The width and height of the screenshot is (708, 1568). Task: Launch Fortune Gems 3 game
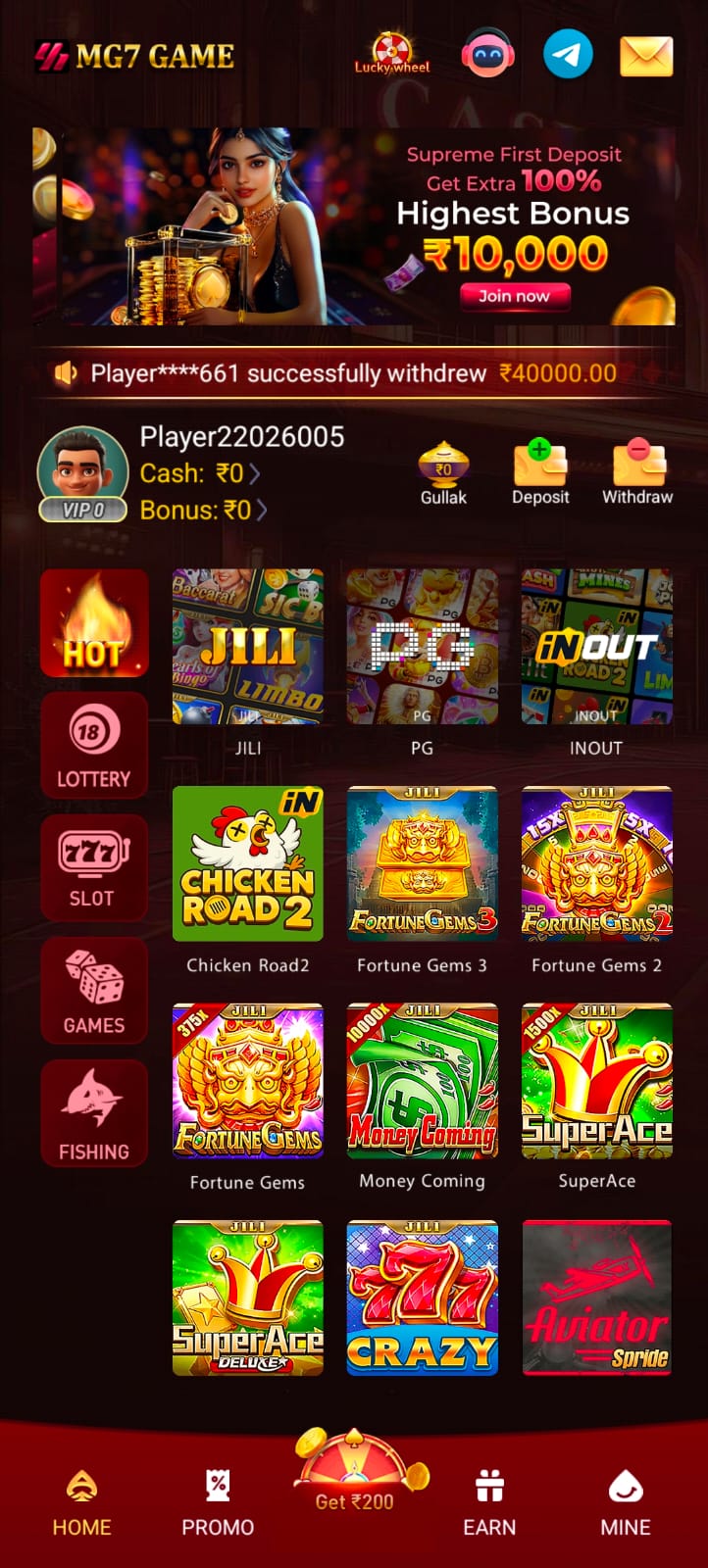pos(422,864)
